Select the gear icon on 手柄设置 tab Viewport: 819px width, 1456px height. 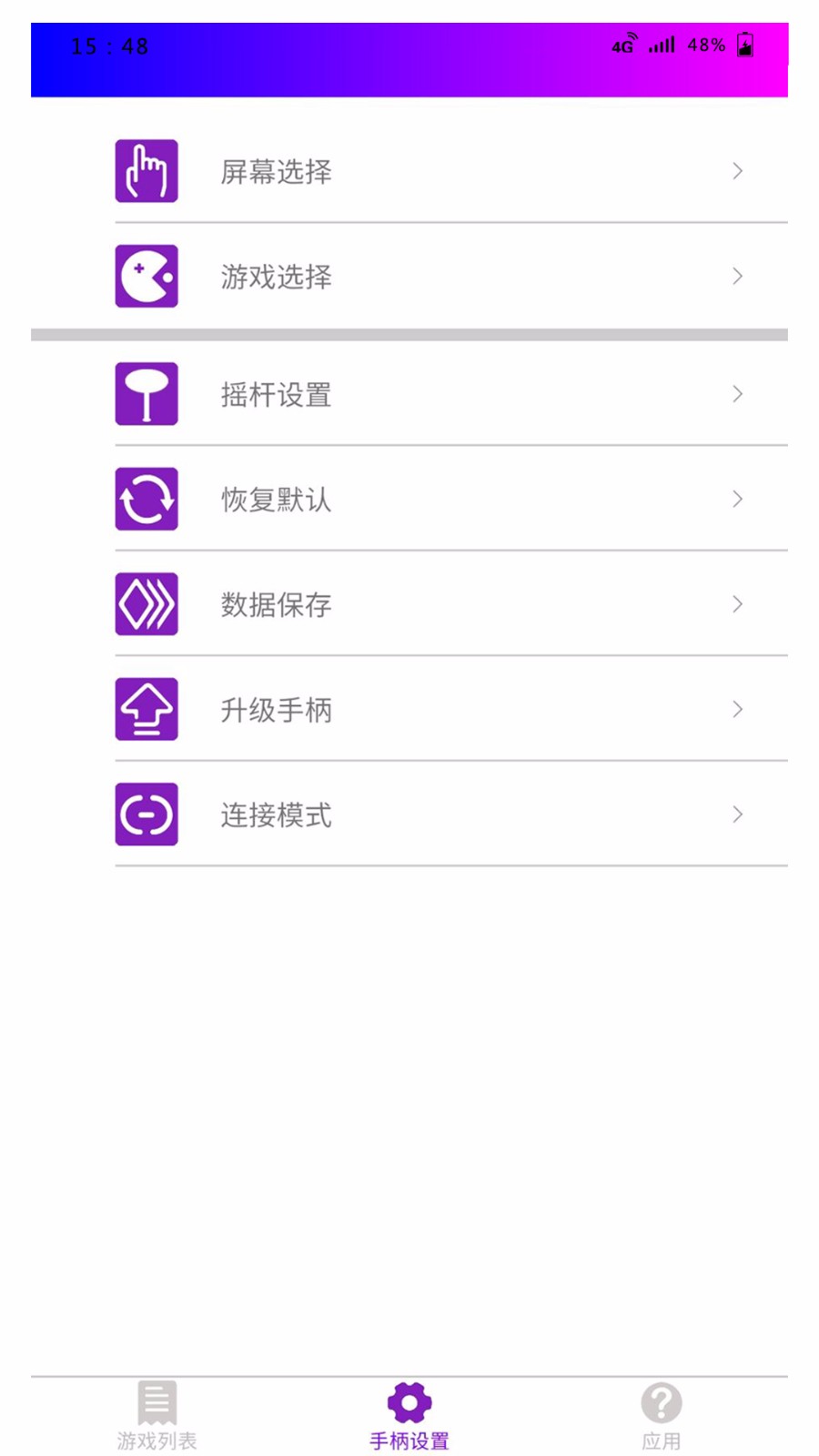point(409,1401)
